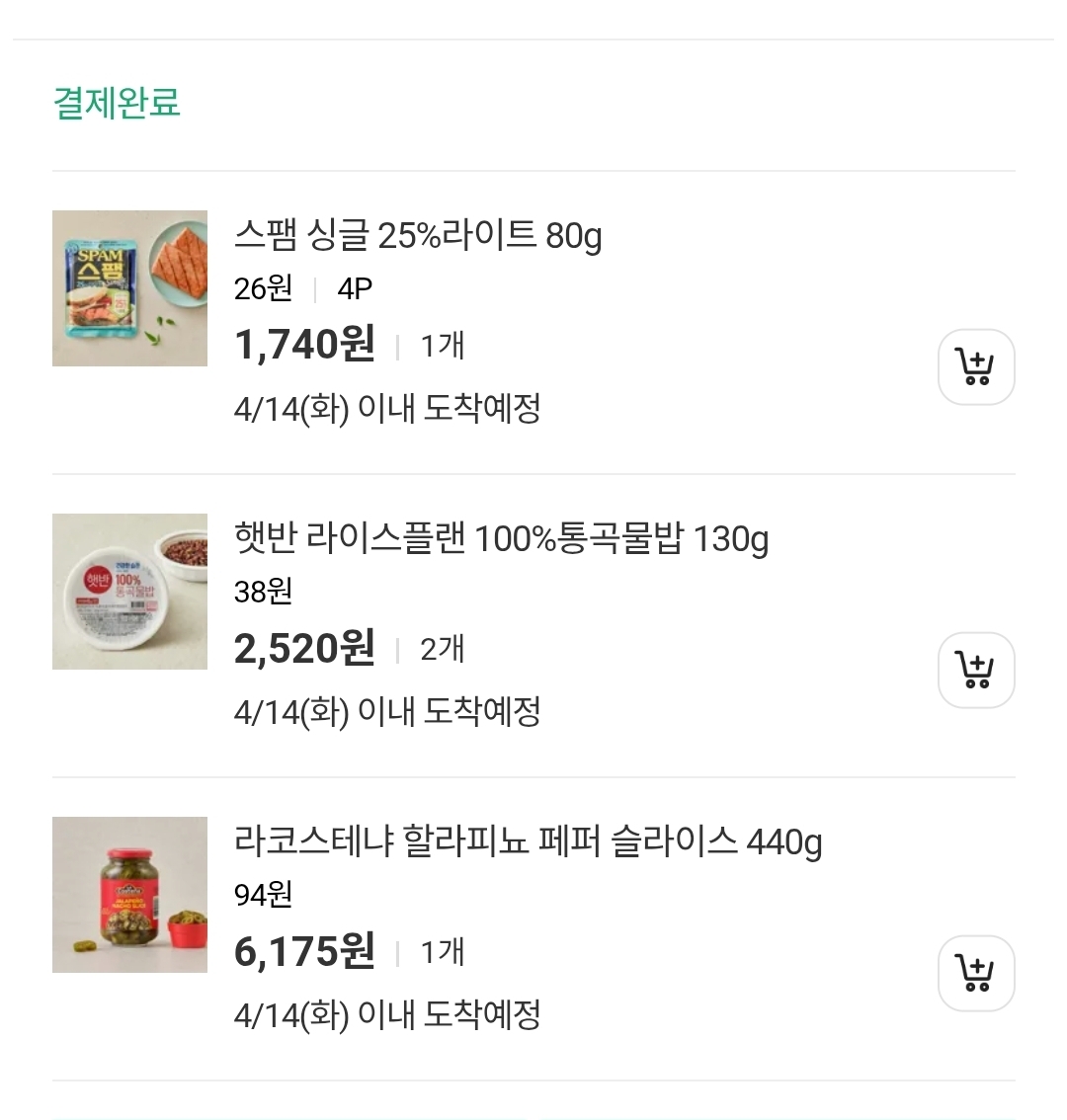View the 햇반 라이스플랜 100%통곡물밥 item
The height and width of the screenshot is (1120, 1067).
(501, 539)
